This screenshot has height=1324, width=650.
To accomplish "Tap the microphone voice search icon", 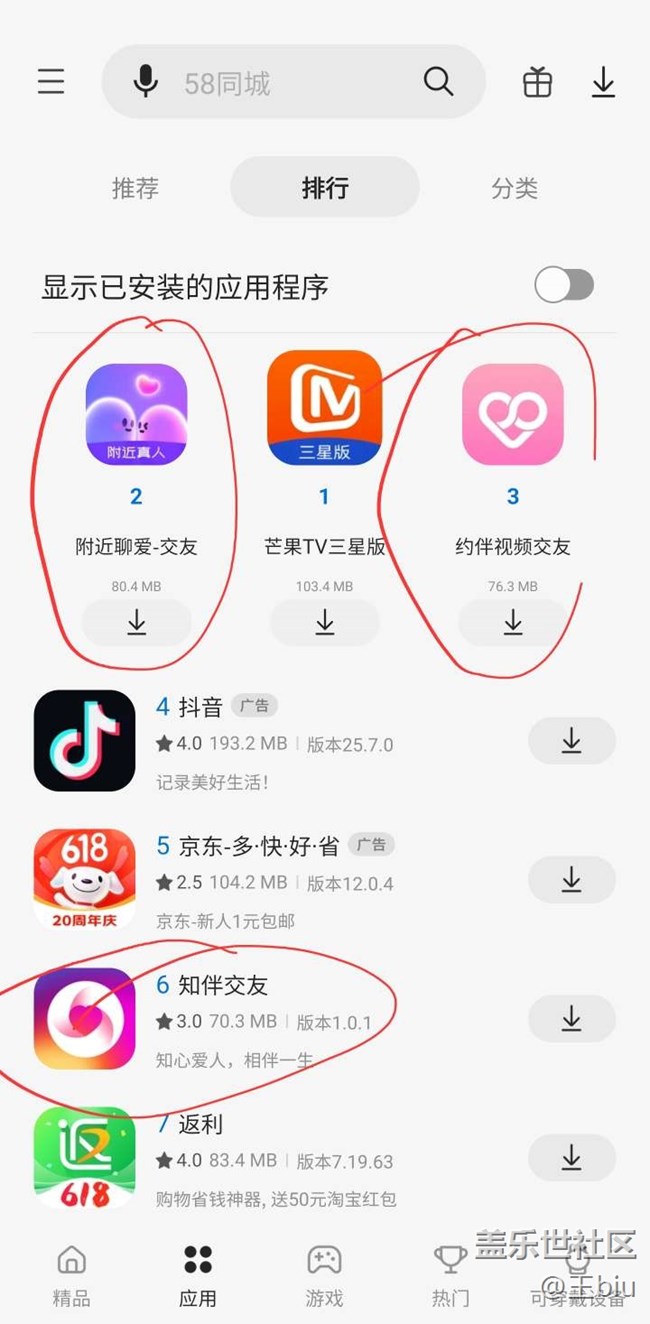I will pyautogui.click(x=146, y=82).
